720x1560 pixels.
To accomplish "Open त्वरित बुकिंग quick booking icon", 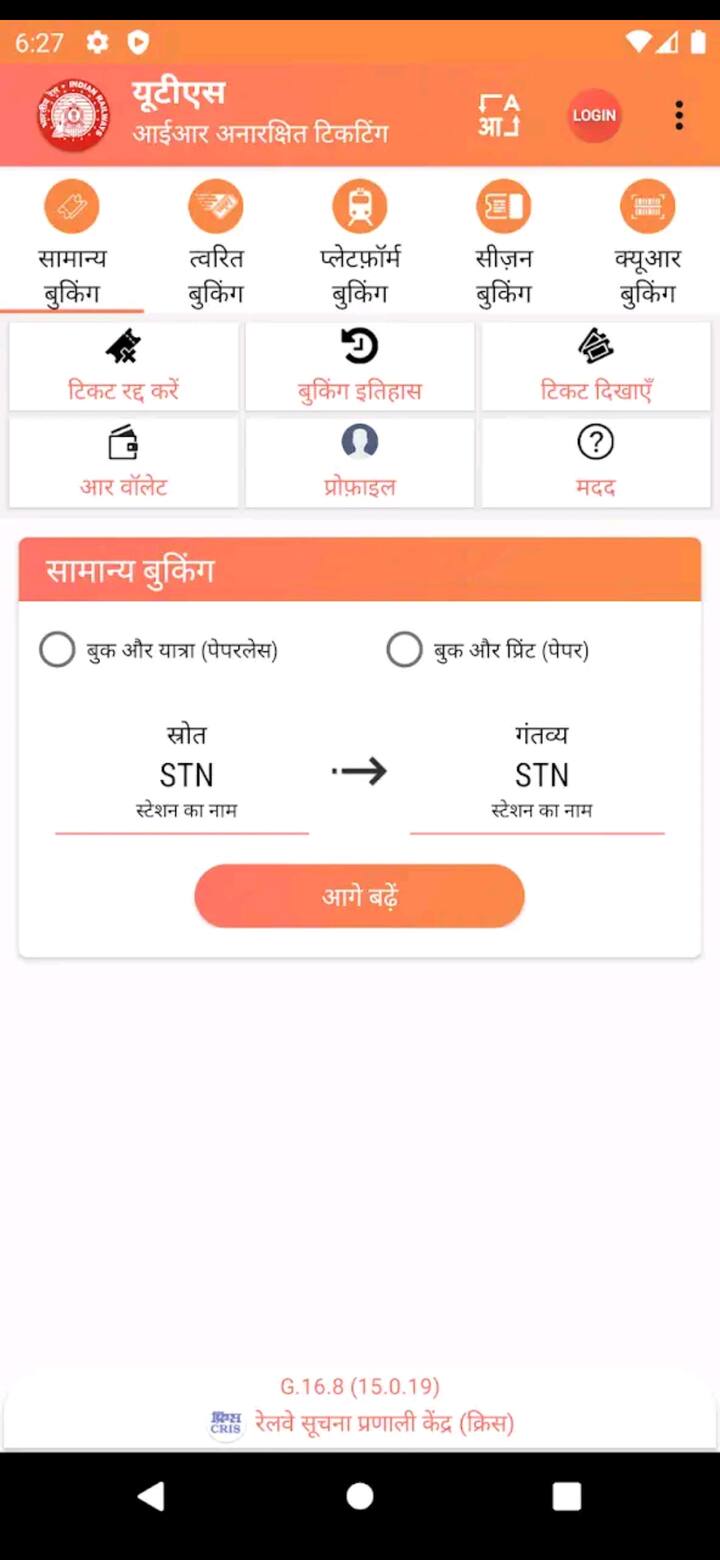I will (216, 207).
